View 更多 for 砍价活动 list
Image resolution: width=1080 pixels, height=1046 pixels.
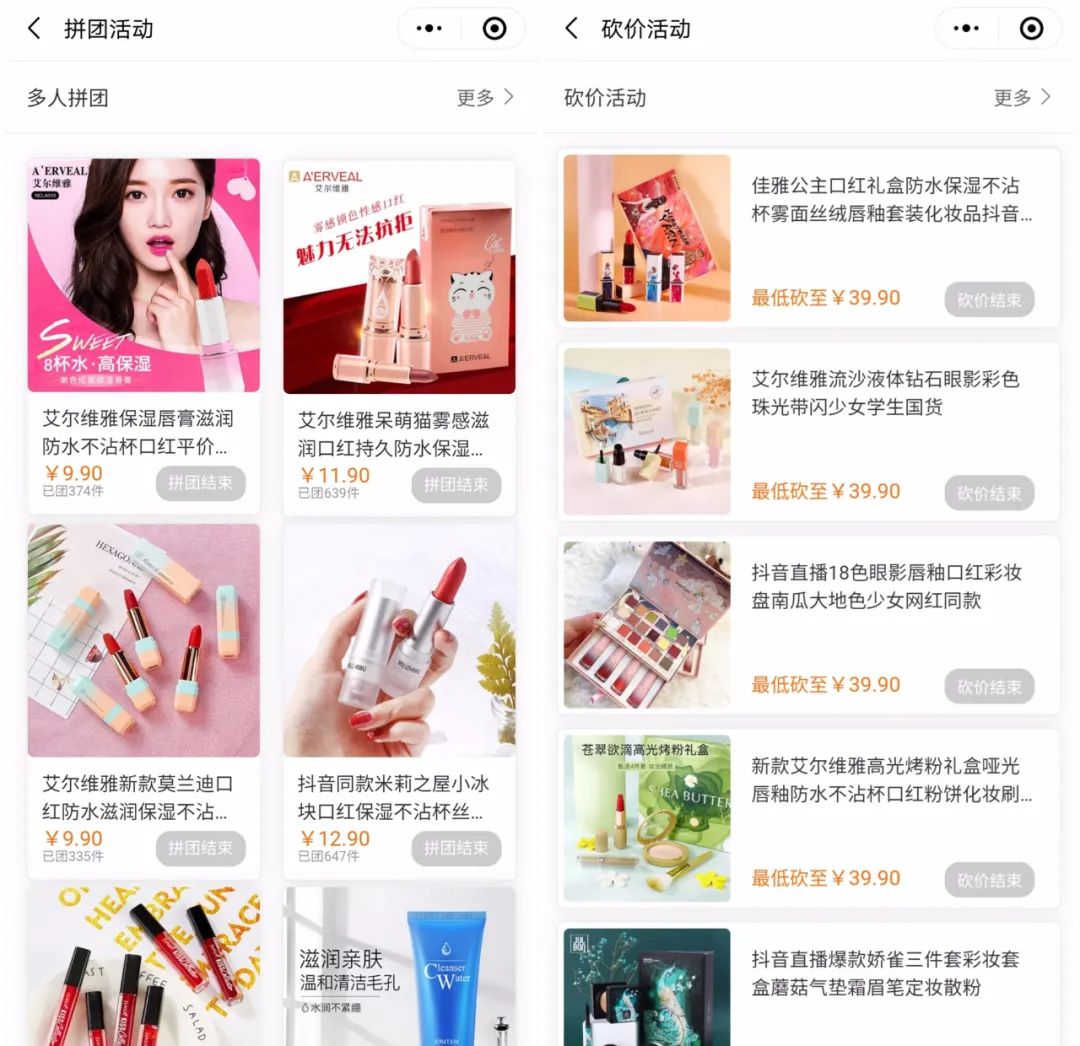pos(1022,97)
